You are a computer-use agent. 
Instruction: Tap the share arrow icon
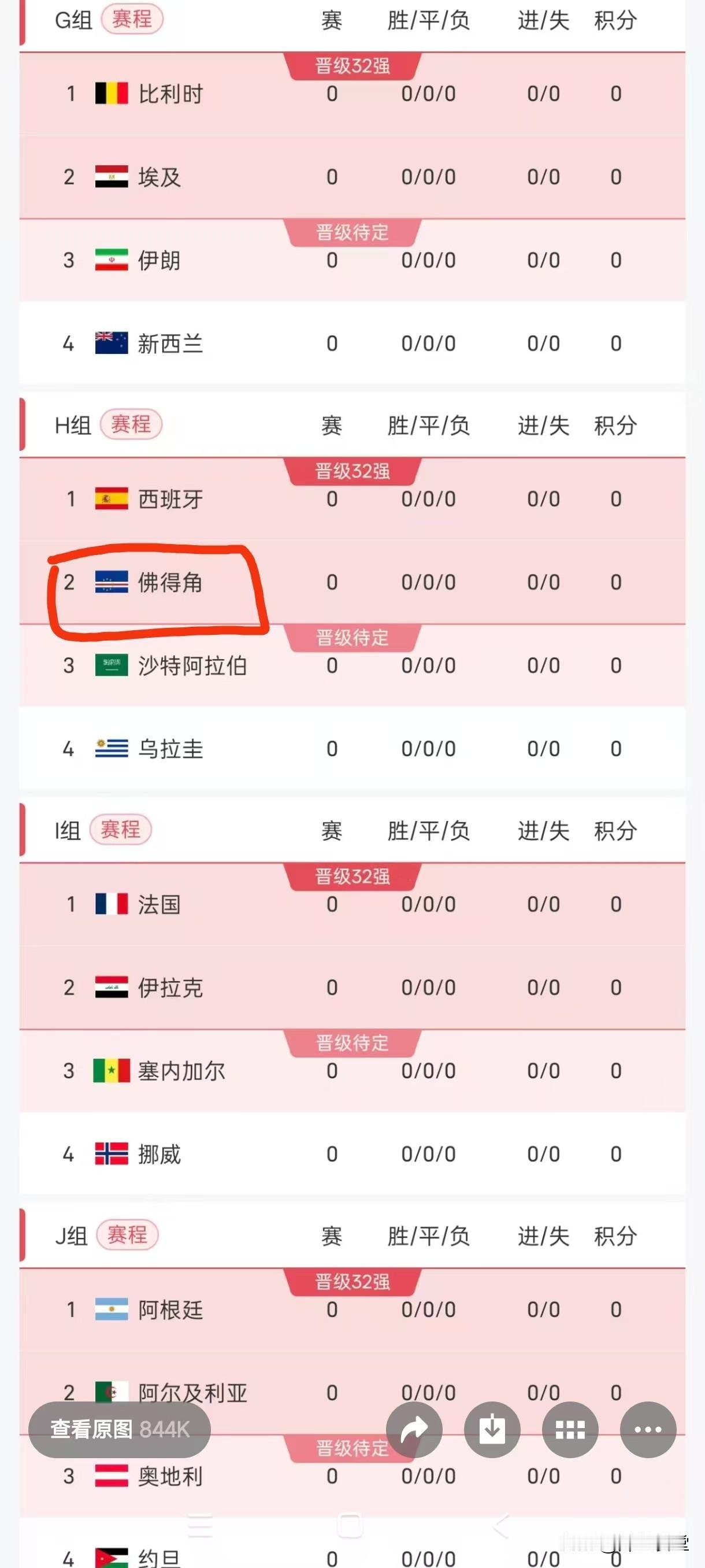pos(414,1430)
